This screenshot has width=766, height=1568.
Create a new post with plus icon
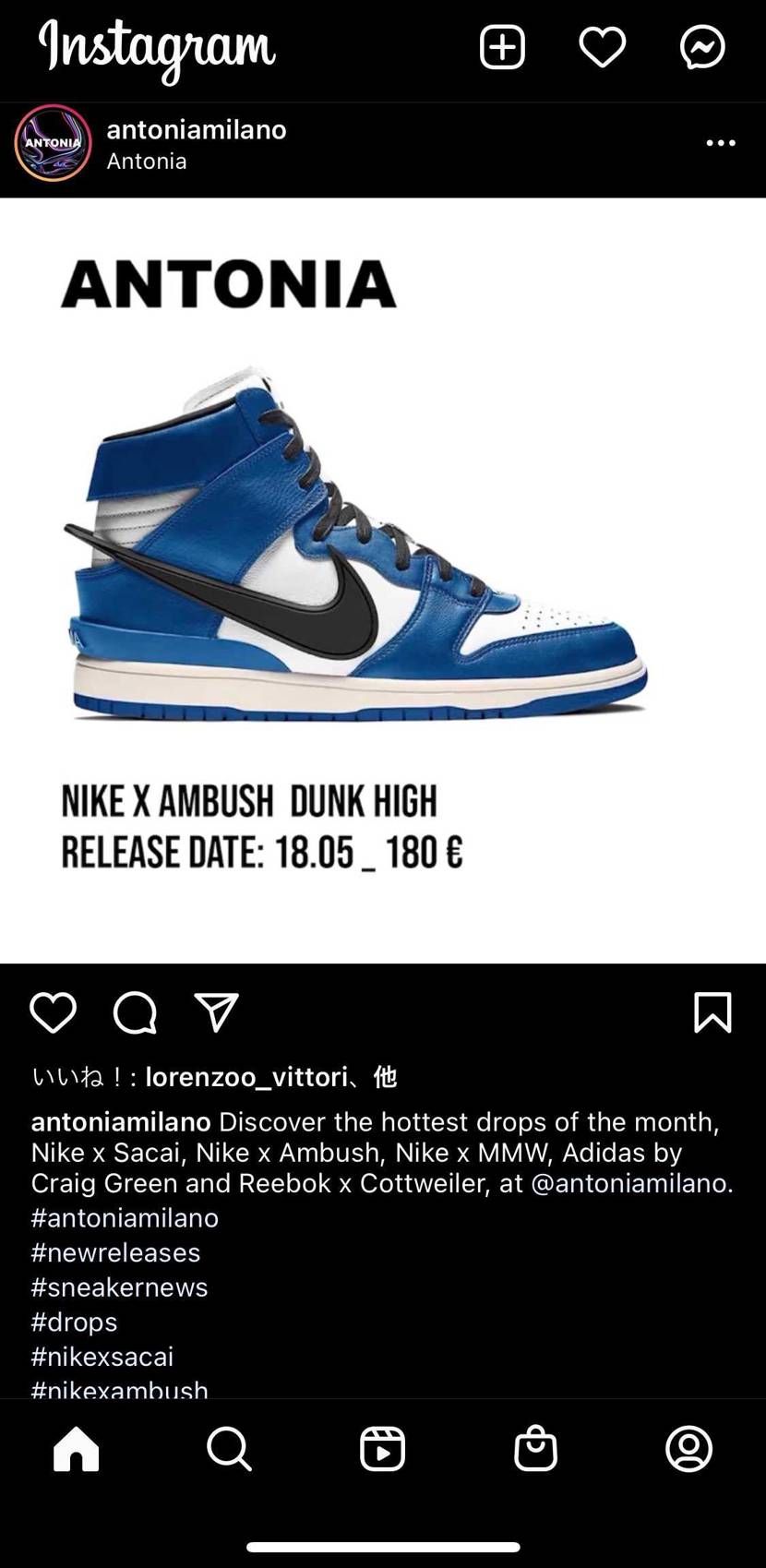coord(502,47)
